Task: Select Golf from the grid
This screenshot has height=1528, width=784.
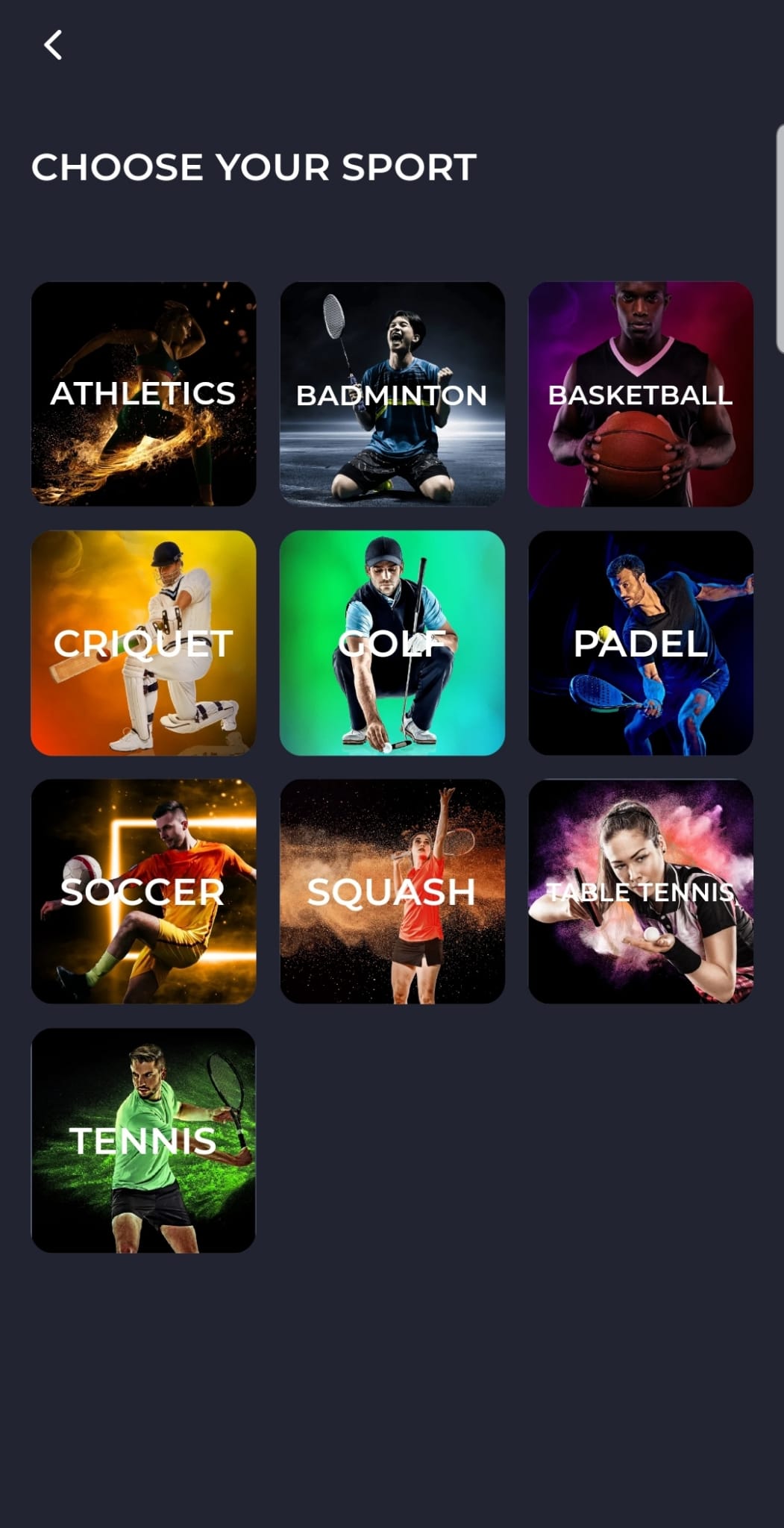Action: tap(392, 642)
